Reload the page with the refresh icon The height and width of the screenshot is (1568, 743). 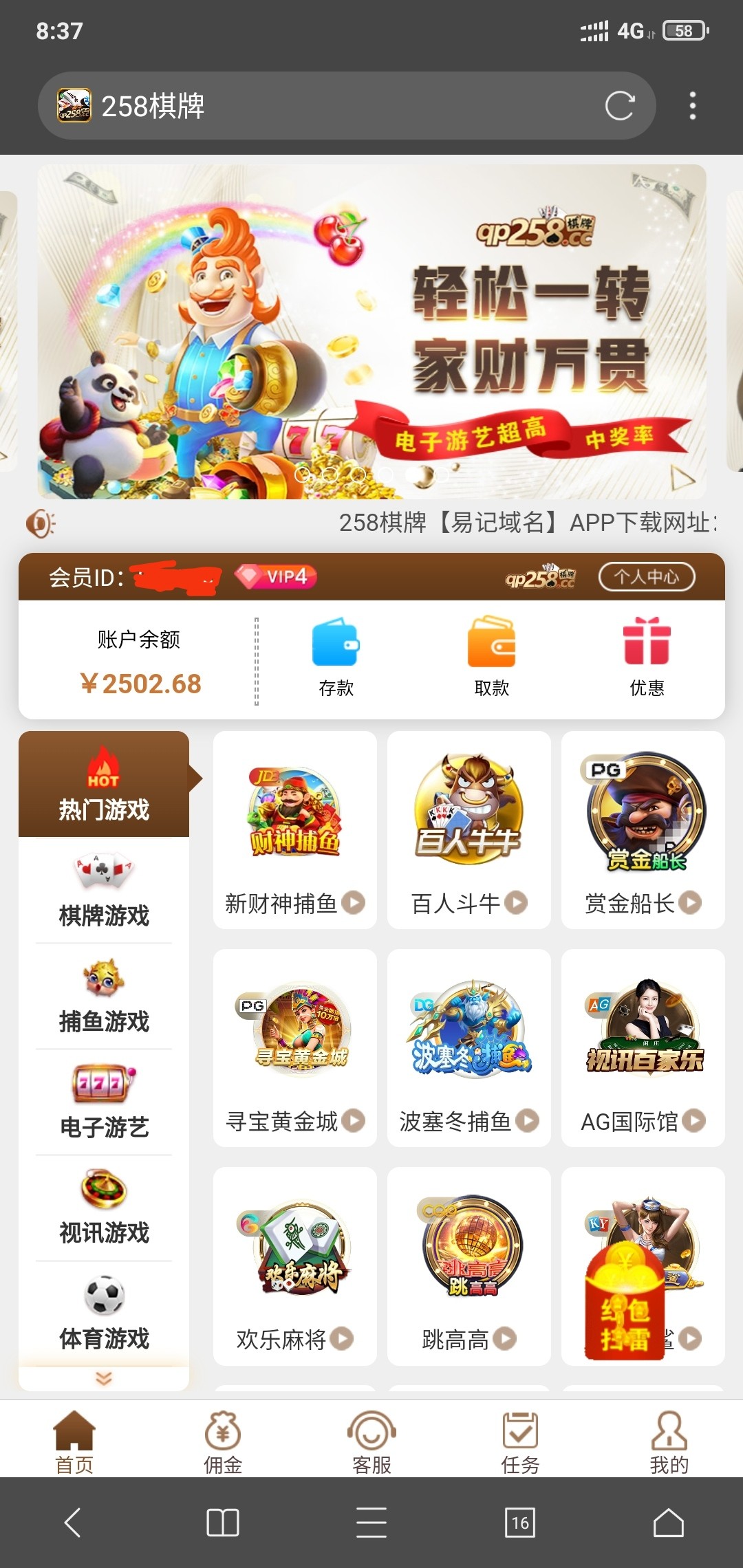[619, 106]
